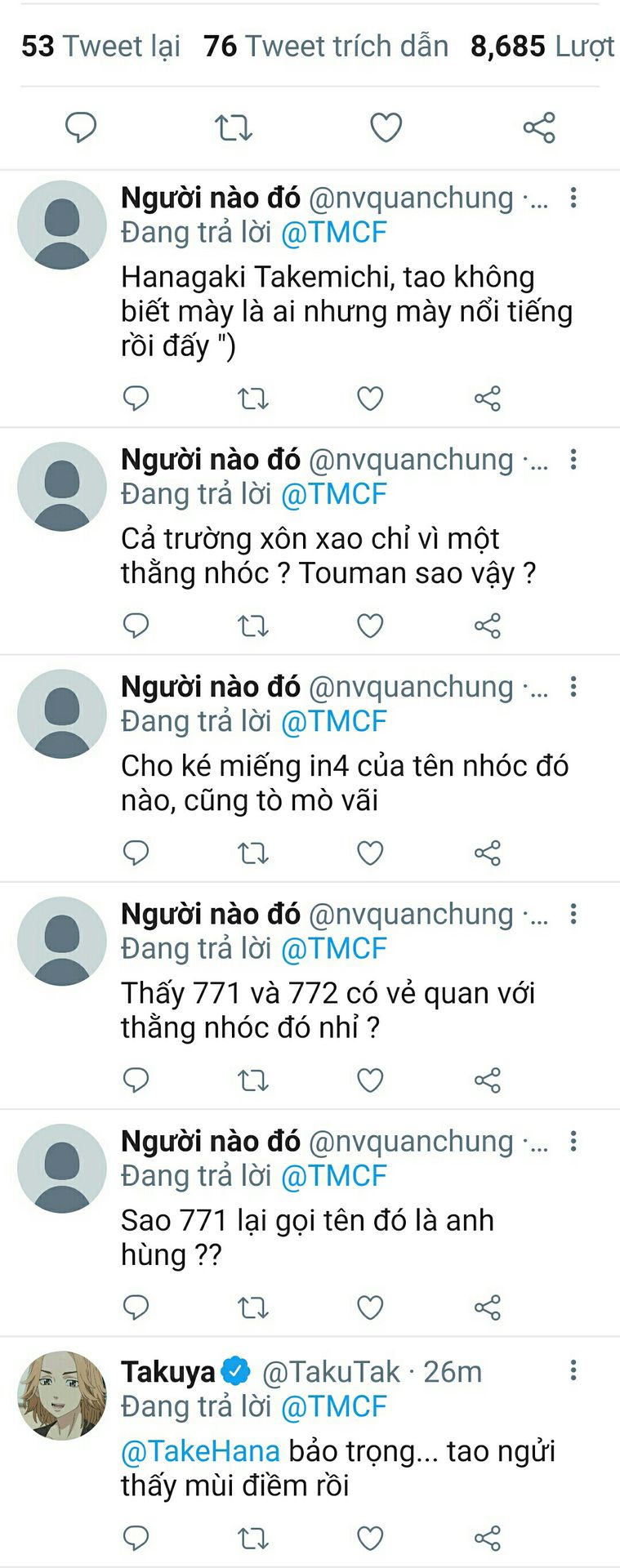Like the reply asking about anh hùng
The image size is (620, 1568).
point(370,1307)
